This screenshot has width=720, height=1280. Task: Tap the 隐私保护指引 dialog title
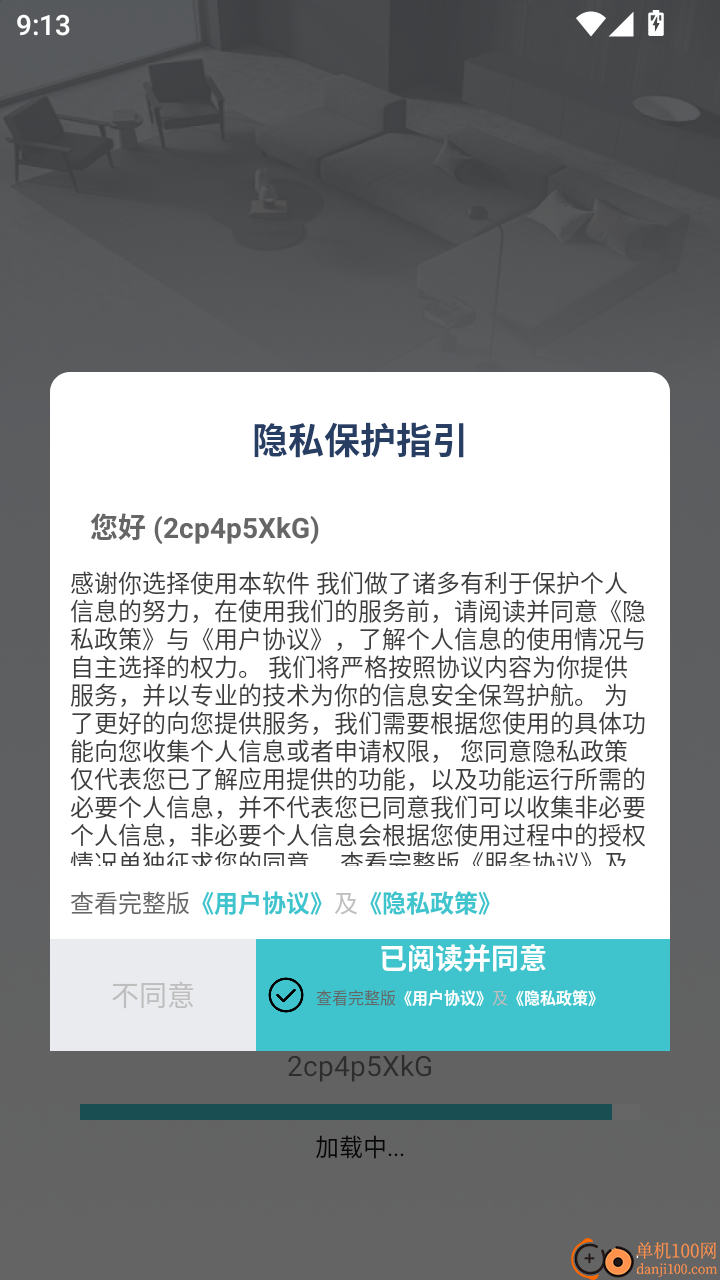coord(360,440)
